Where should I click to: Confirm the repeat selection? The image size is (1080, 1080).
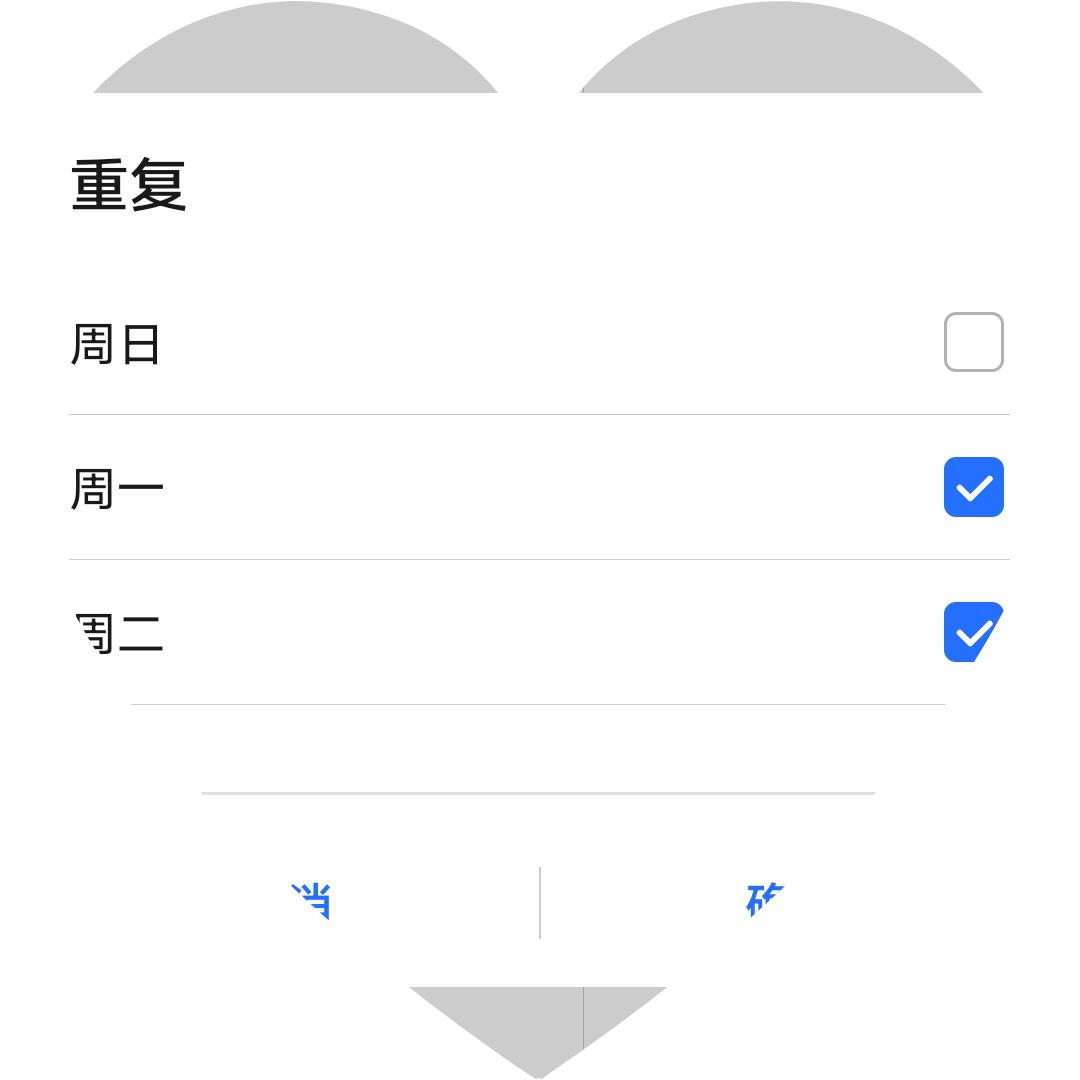point(764,901)
